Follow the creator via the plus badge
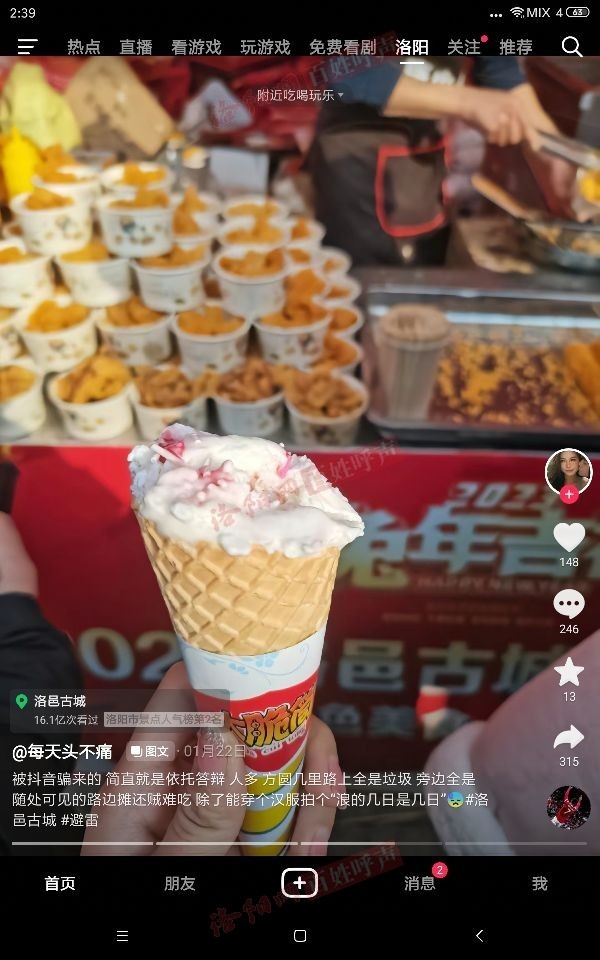The width and height of the screenshot is (600, 960). pyautogui.click(x=569, y=494)
